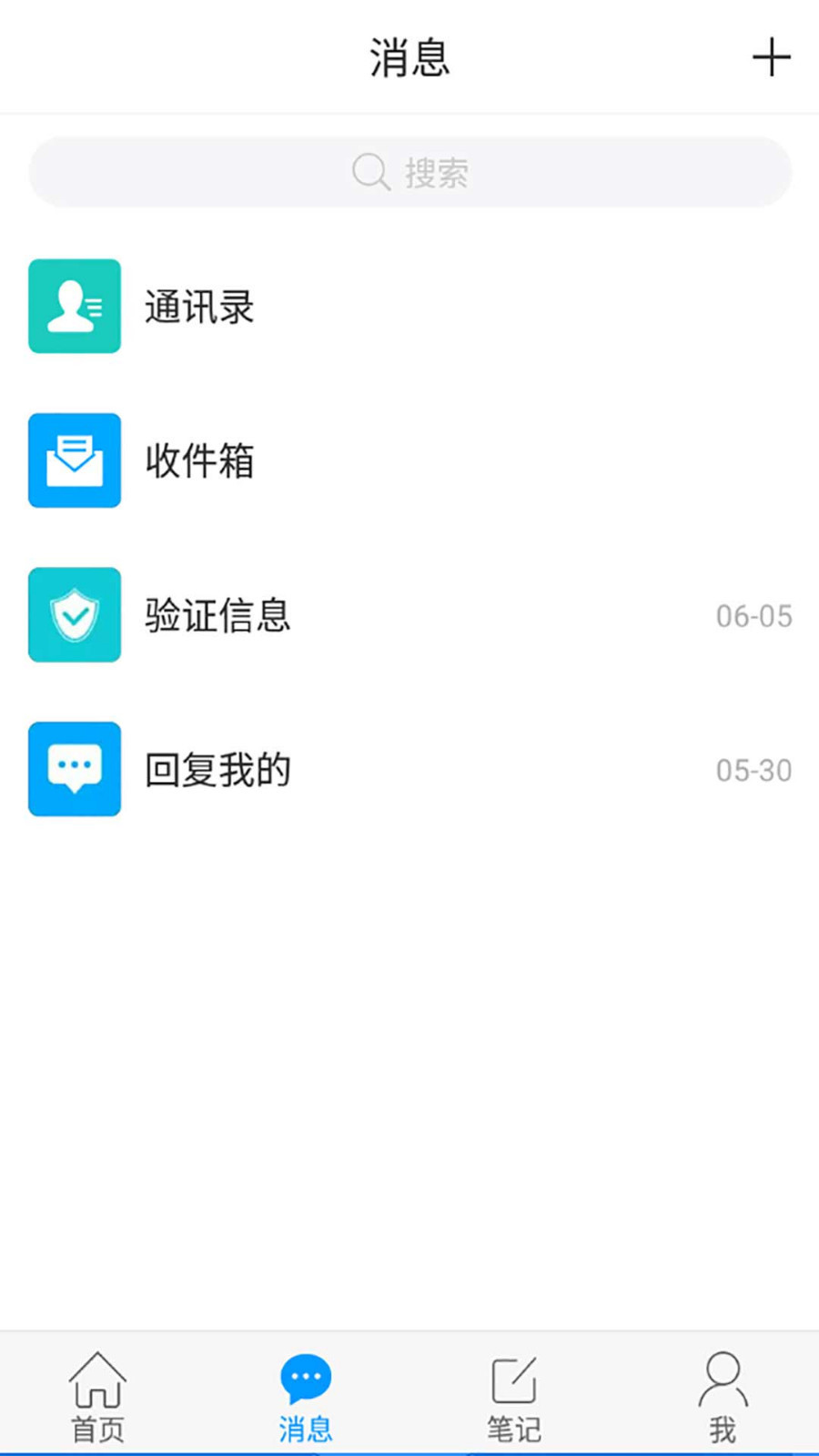This screenshot has height=1456, width=819.
Task: Tap the 消息 title at top
Action: click(x=409, y=56)
